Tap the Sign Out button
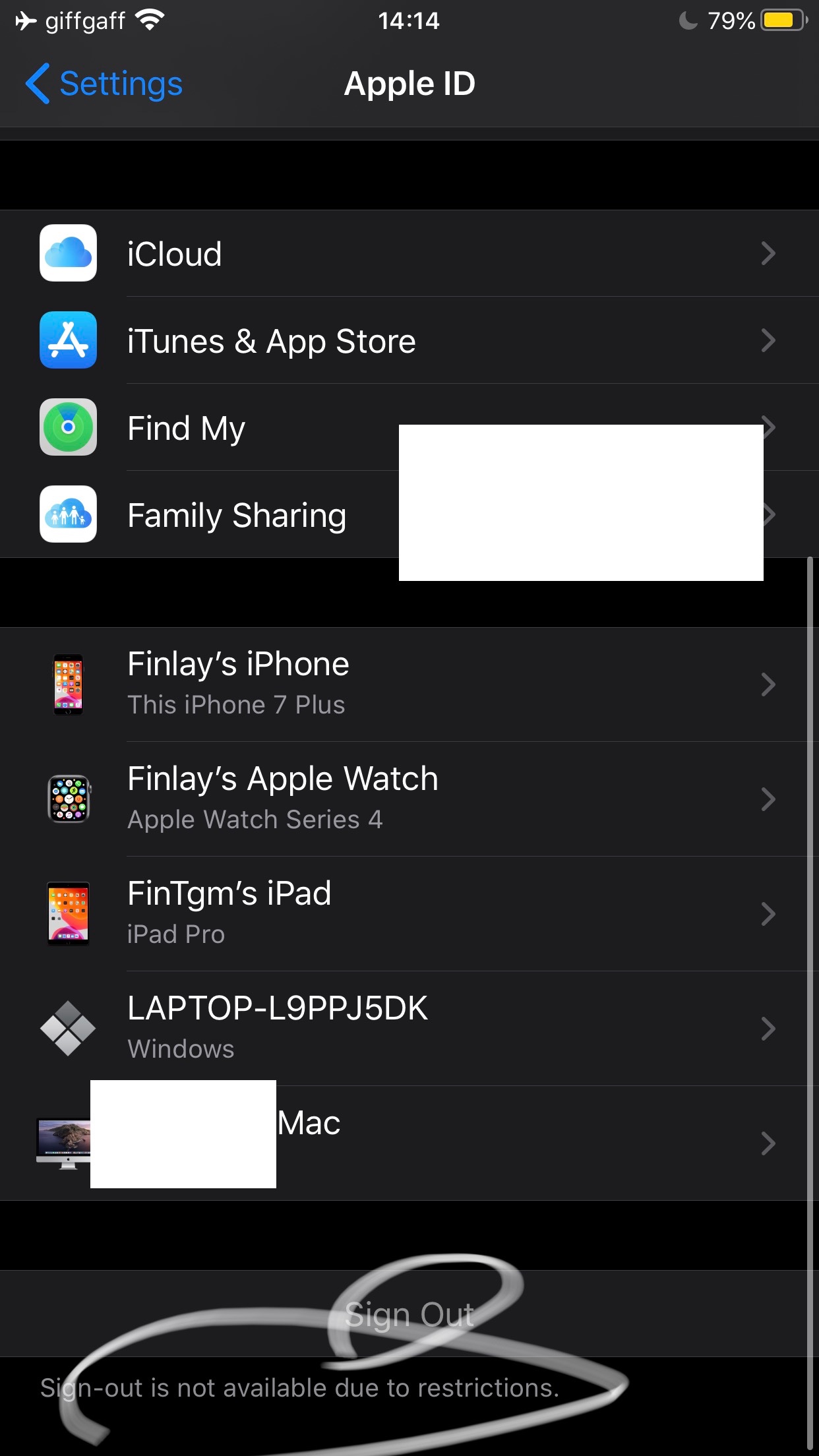This screenshot has height=1456, width=819. point(409,1314)
